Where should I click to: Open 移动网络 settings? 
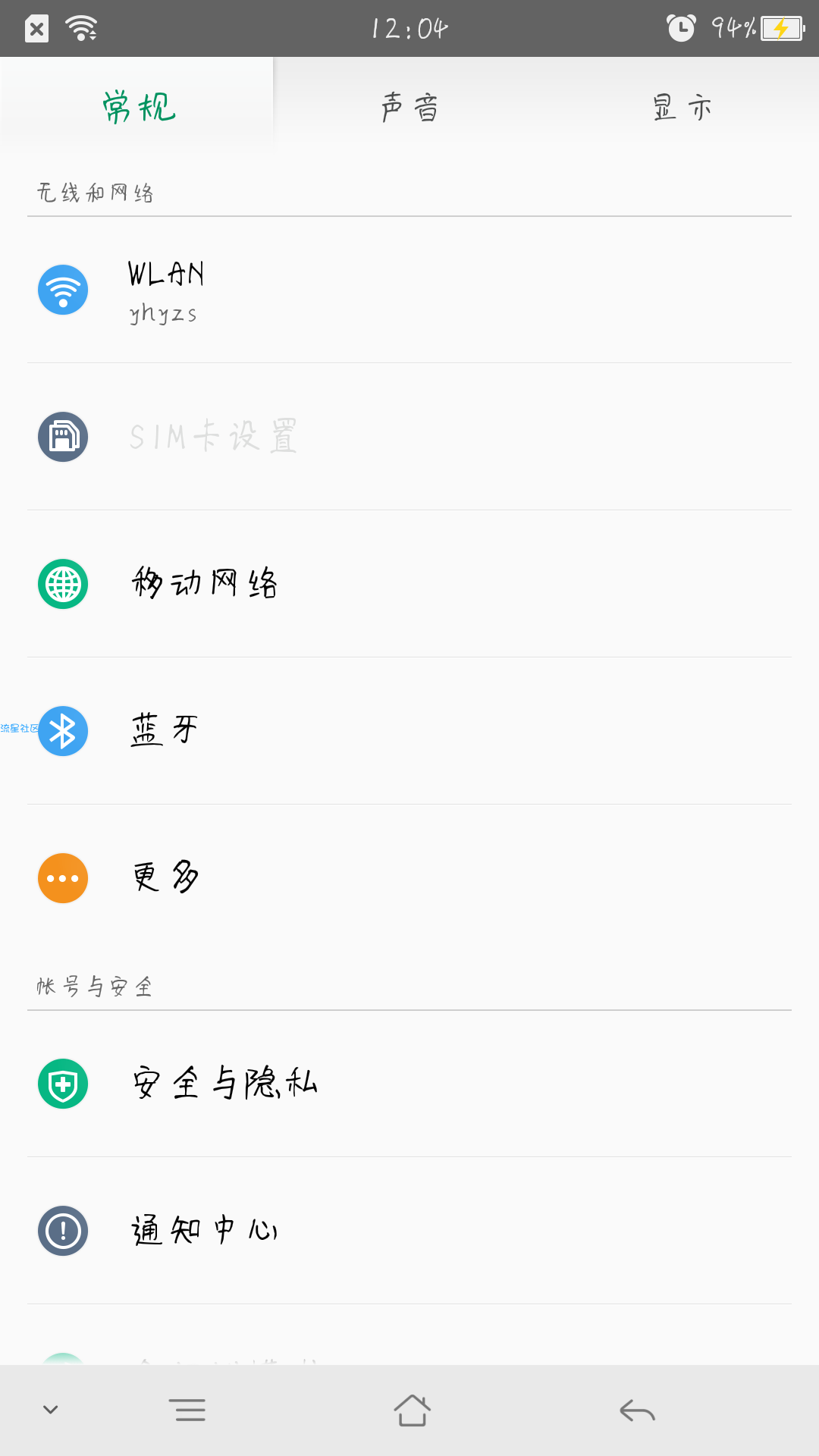409,584
